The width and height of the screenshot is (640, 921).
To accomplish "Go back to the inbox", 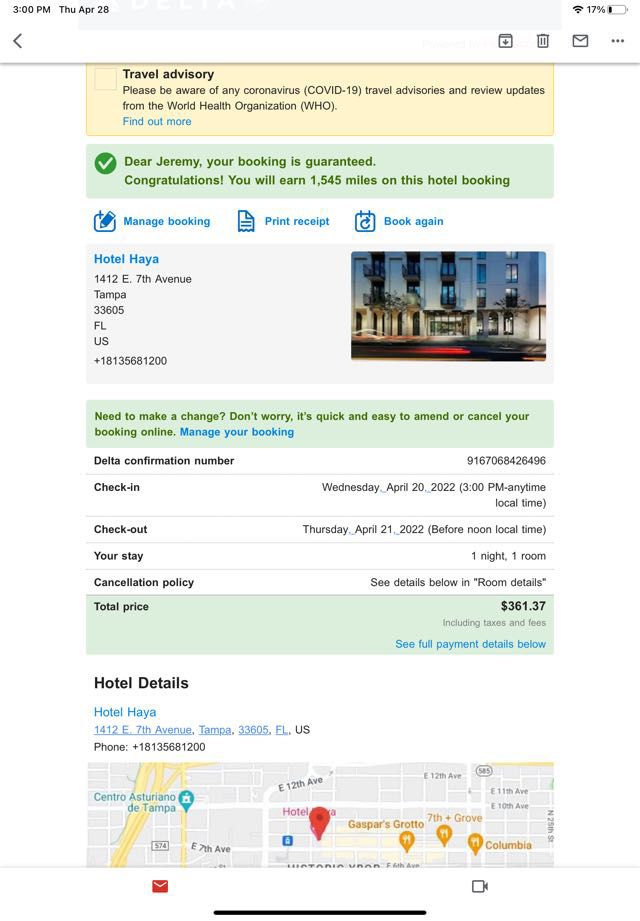I will (x=17, y=41).
